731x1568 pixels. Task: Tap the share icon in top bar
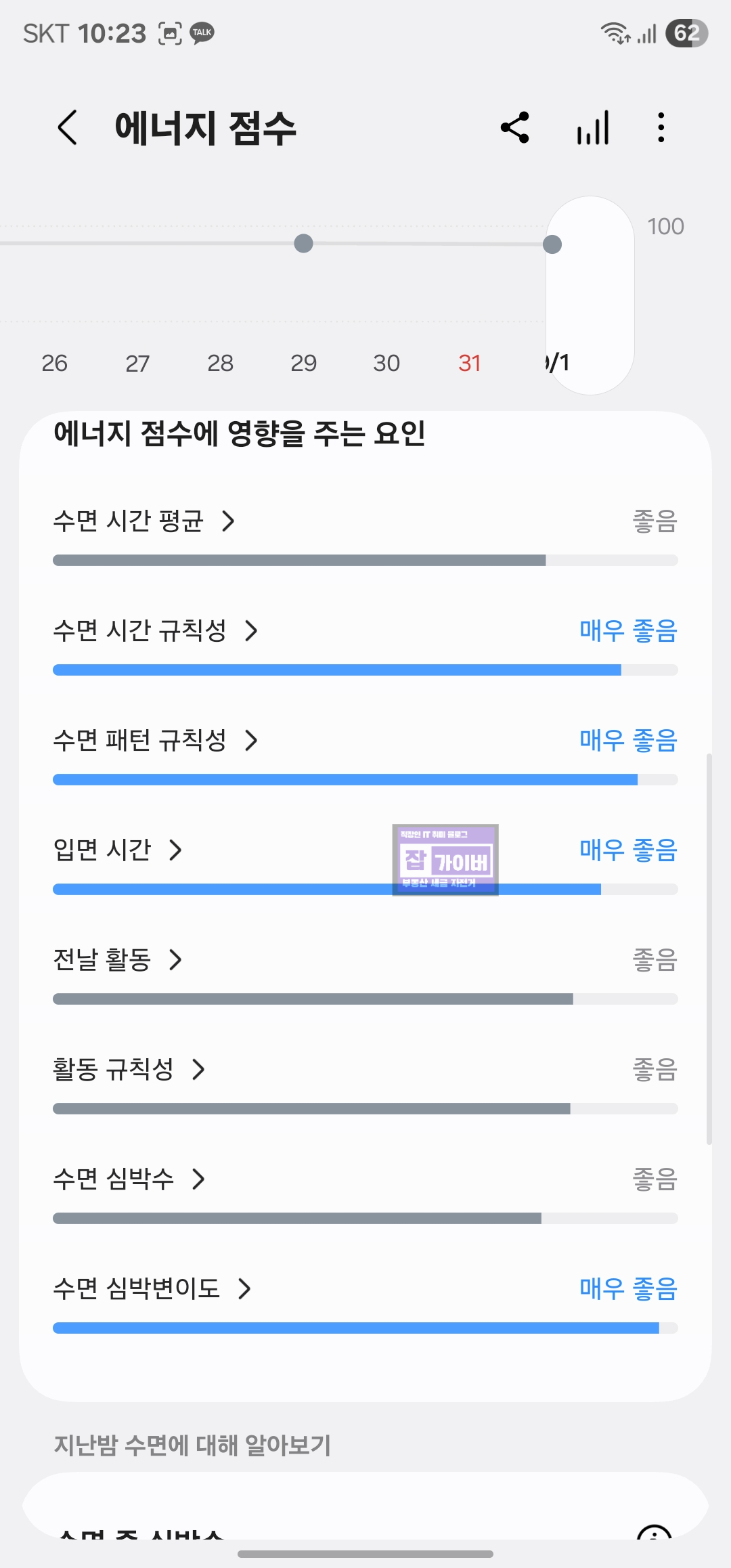pos(515,127)
